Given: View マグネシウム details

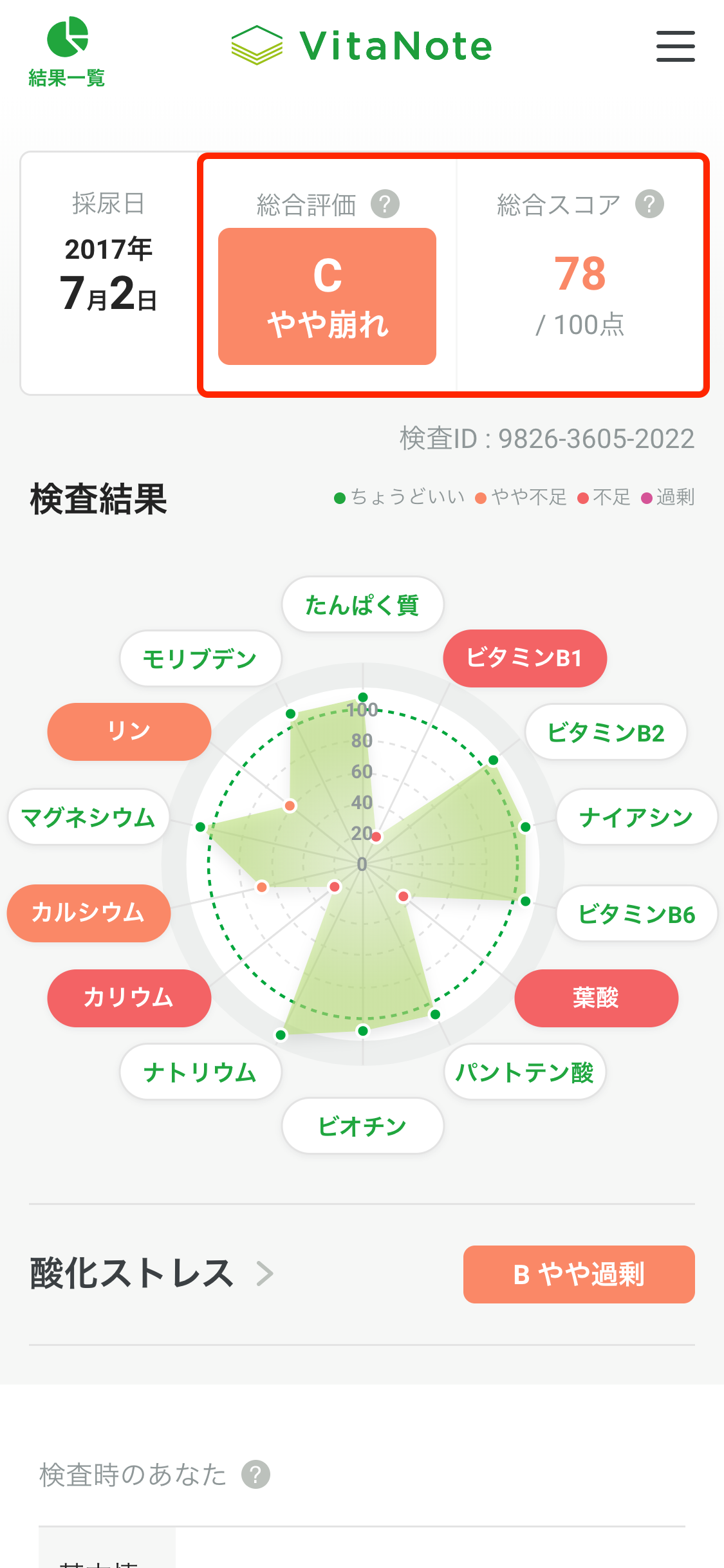Looking at the screenshot, I should point(88,817).
